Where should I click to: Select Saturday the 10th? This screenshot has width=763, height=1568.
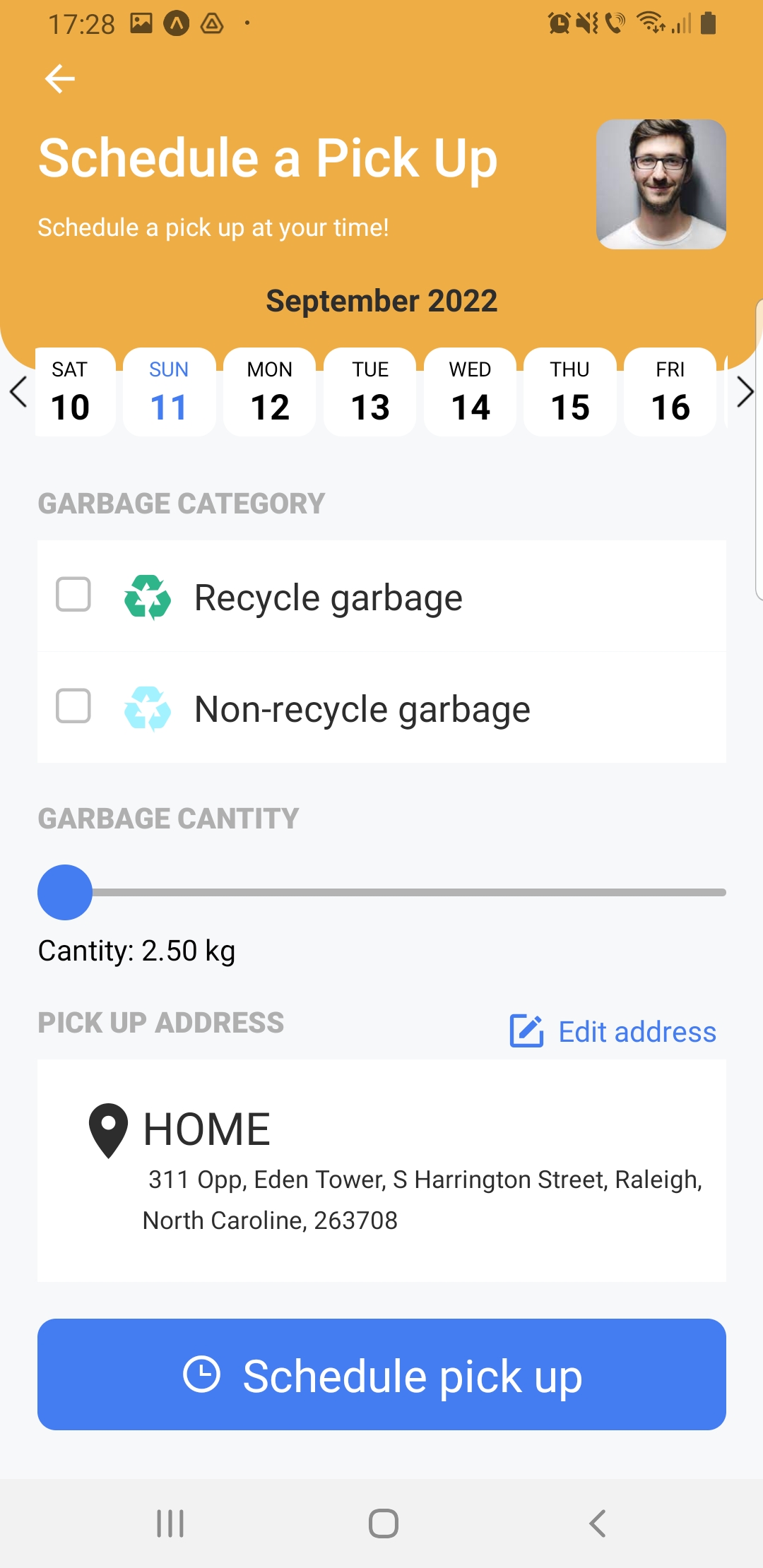click(x=71, y=392)
